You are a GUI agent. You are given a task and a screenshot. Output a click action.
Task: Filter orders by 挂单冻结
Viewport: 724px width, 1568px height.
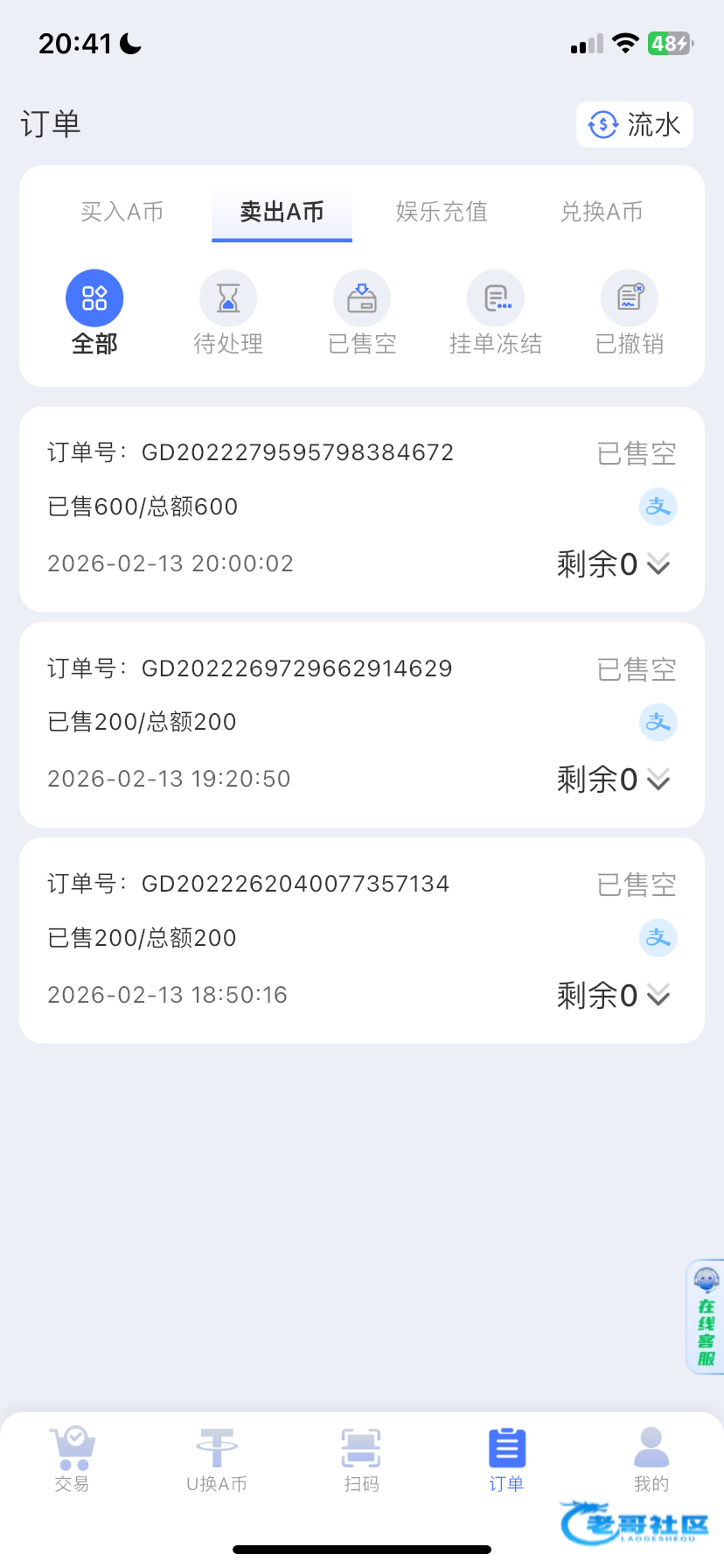(x=496, y=312)
